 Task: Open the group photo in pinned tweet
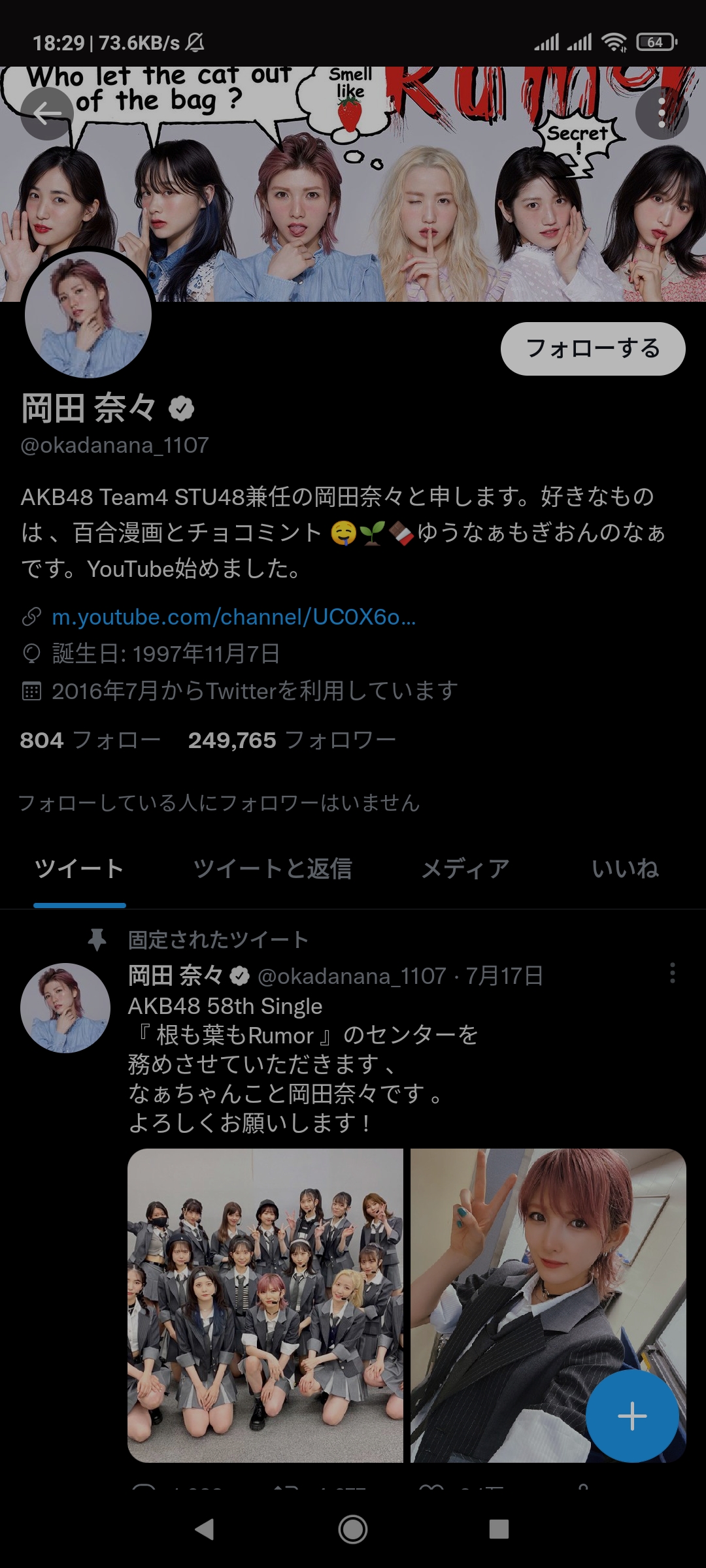click(265, 1305)
